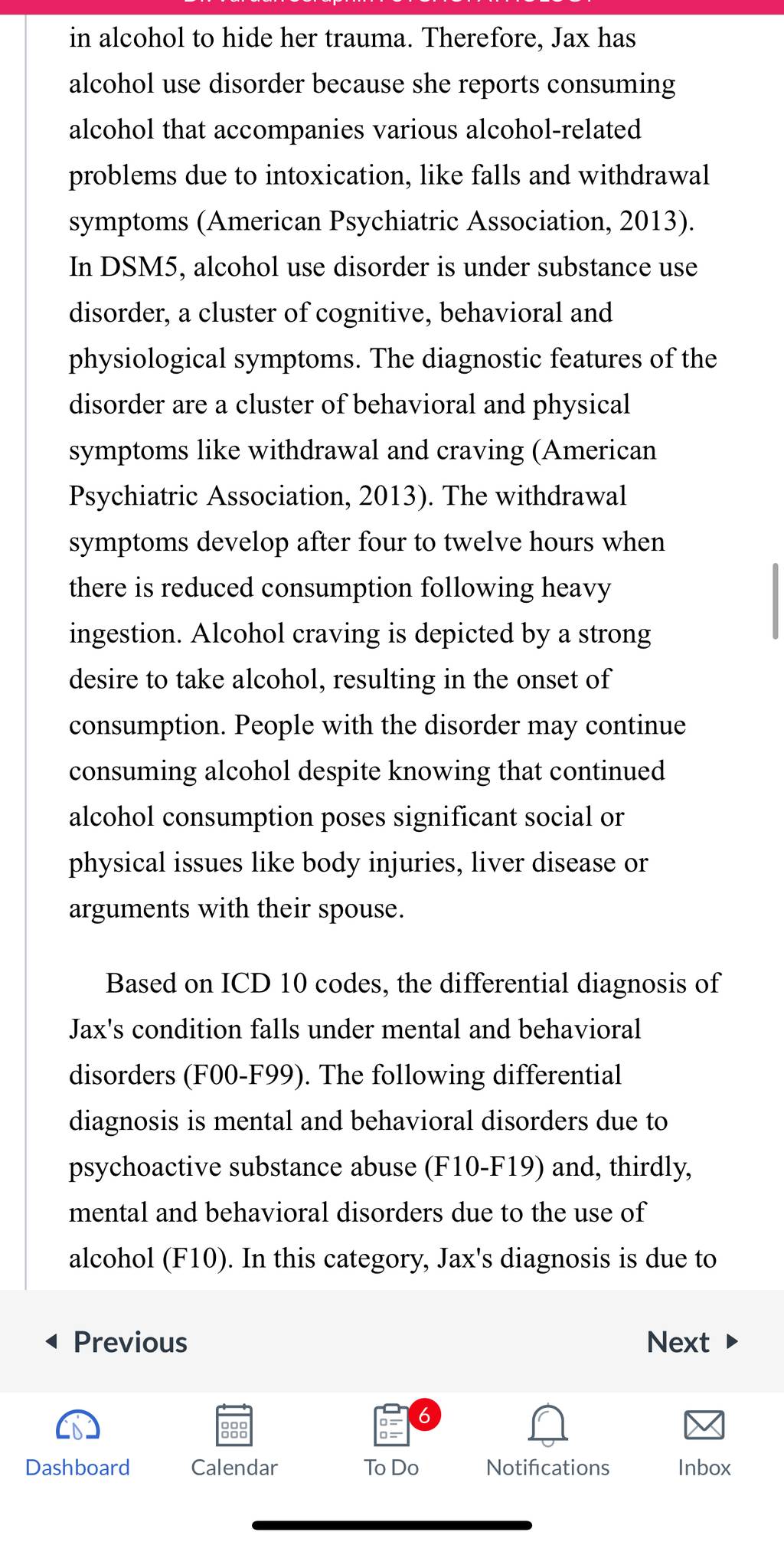
Task: Go to the Previous item
Action: [116, 1342]
